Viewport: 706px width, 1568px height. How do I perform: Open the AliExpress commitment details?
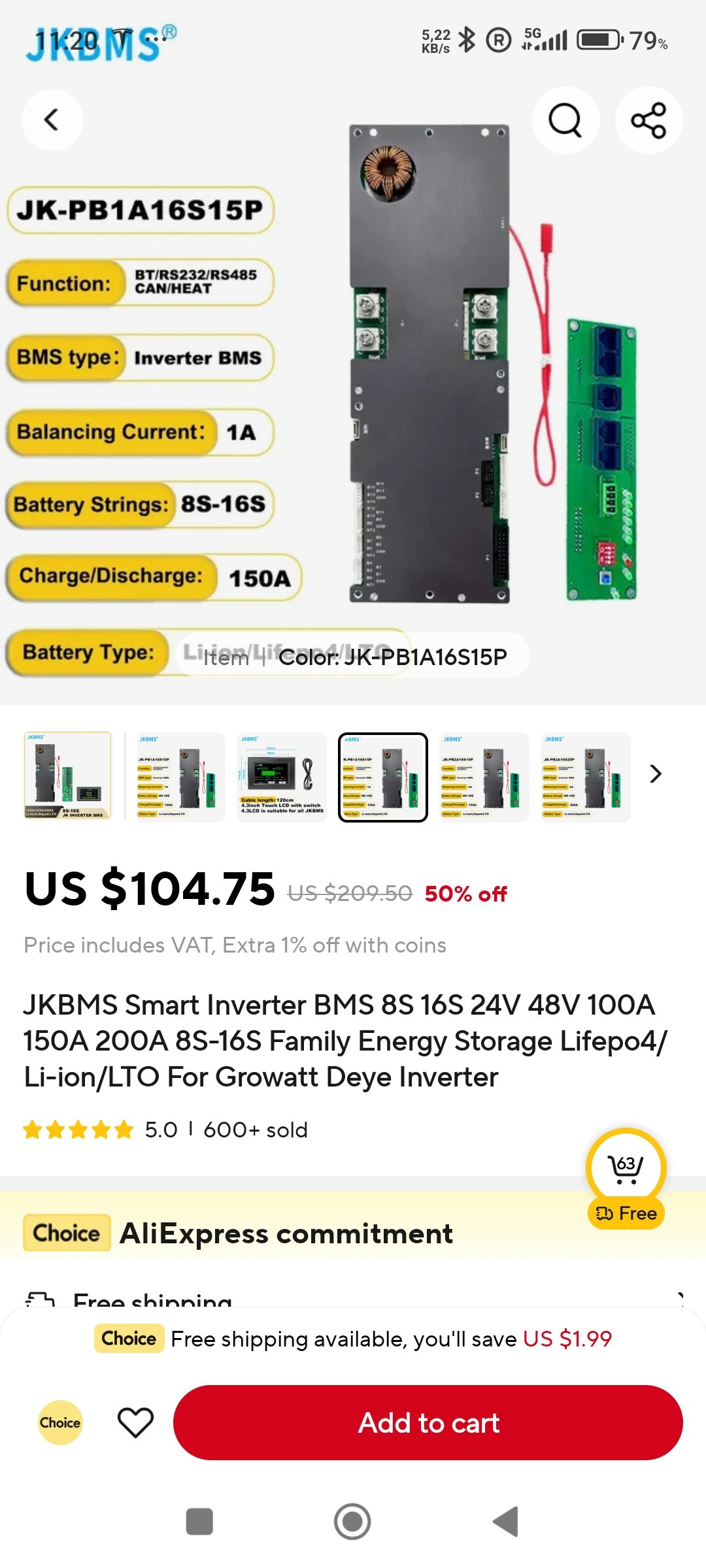click(286, 1233)
